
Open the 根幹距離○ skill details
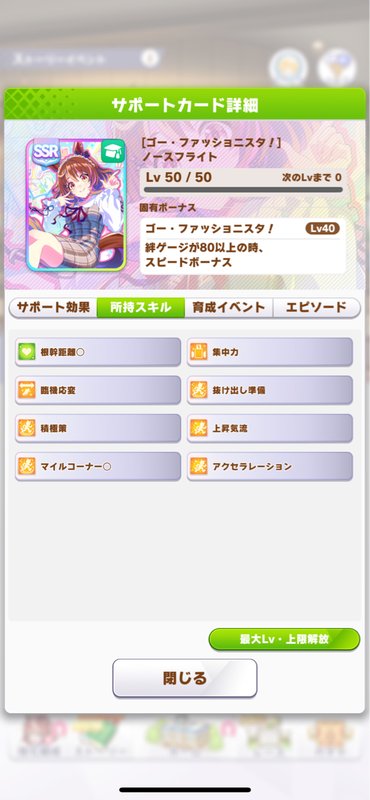coord(98,352)
